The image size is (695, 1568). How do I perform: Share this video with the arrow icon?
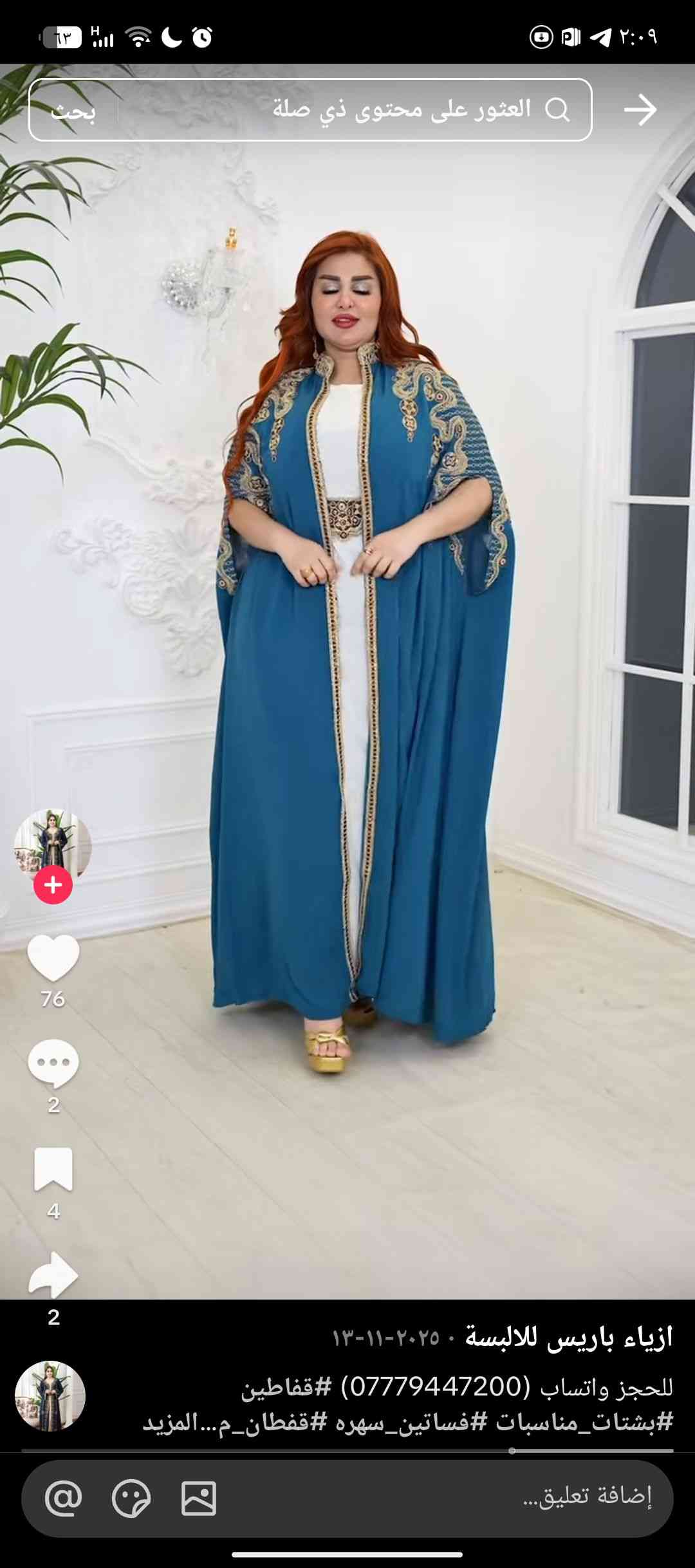pyautogui.click(x=53, y=1276)
